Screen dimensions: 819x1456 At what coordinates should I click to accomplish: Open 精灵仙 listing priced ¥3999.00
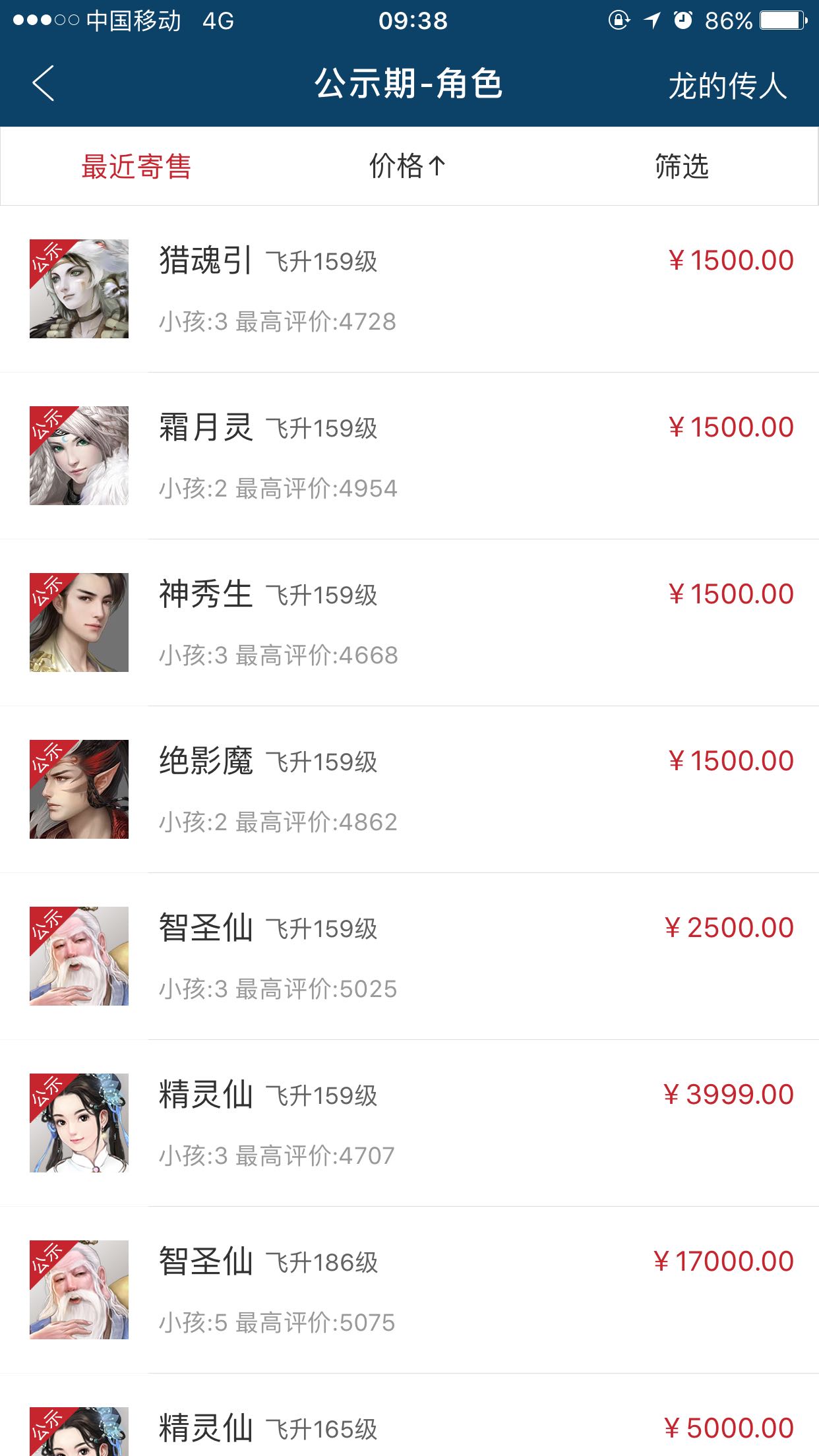[x=409, y=1123]
